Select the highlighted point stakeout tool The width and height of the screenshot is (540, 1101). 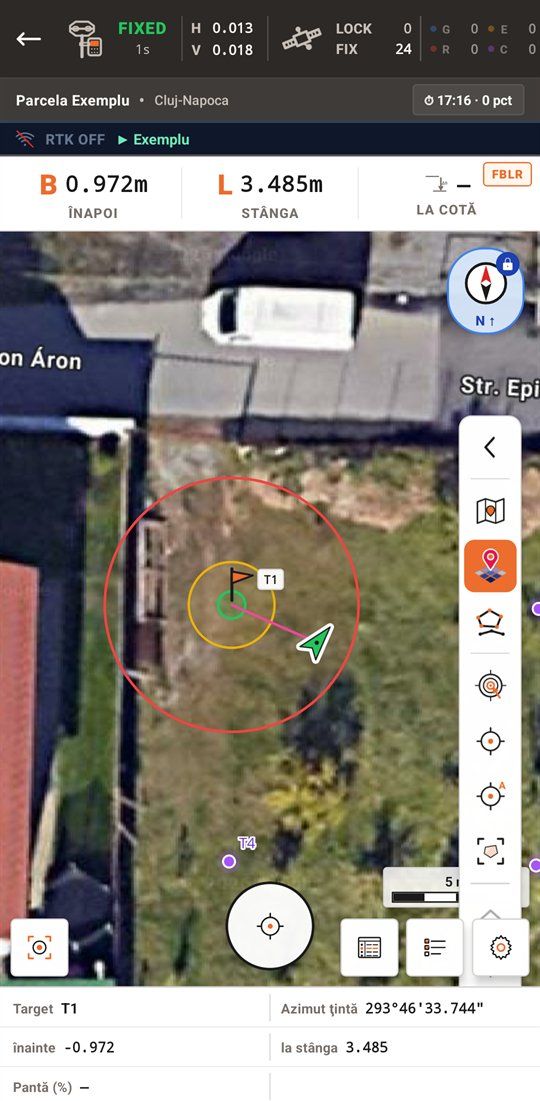[490, 566]
